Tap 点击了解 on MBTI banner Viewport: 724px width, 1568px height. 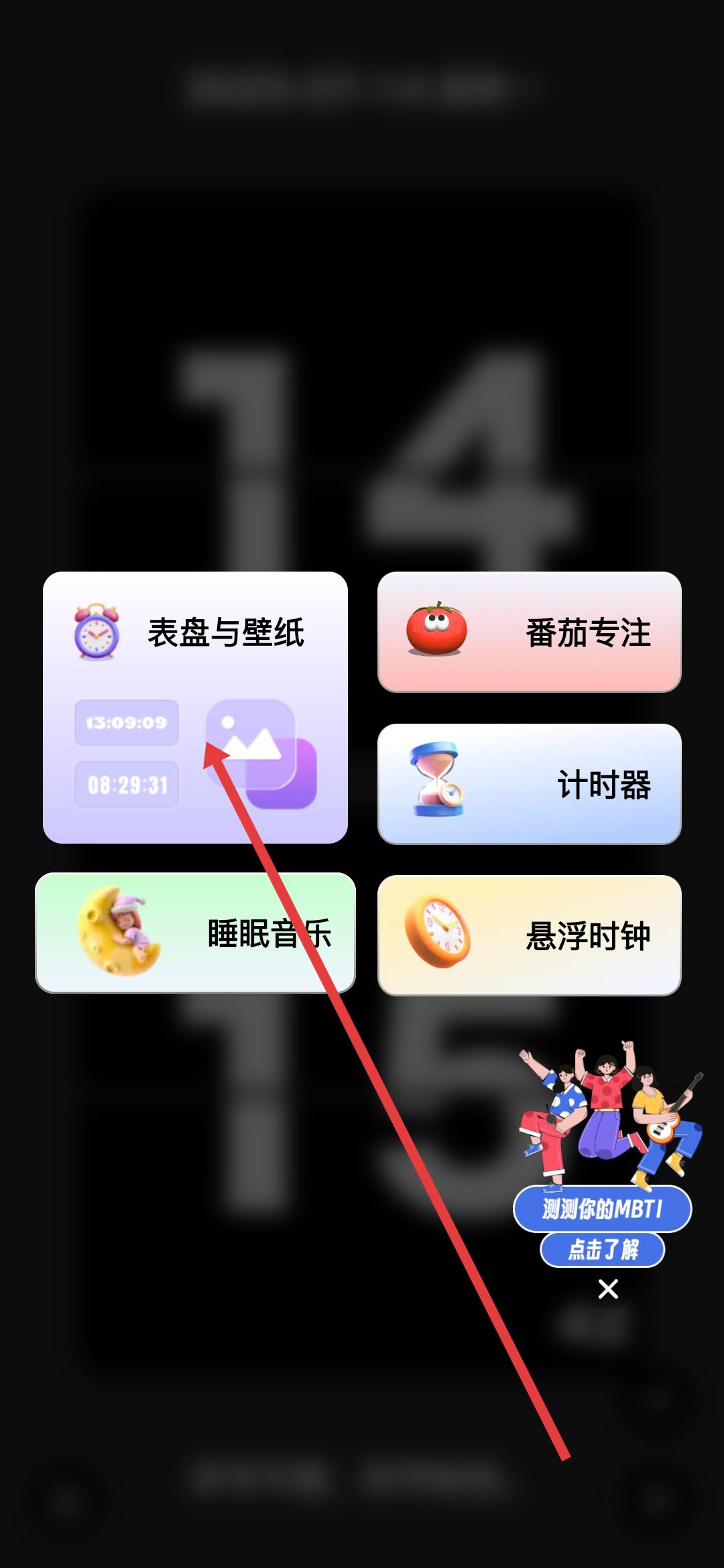point(602,1250)
